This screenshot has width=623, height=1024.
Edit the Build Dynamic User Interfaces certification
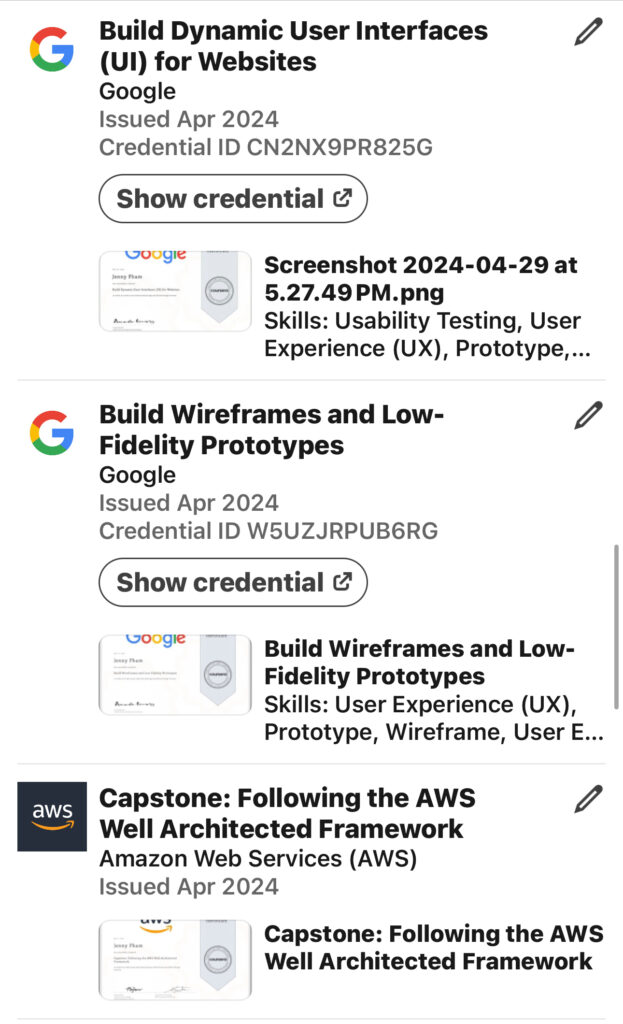pyautogui.click(x=588, y=32)
